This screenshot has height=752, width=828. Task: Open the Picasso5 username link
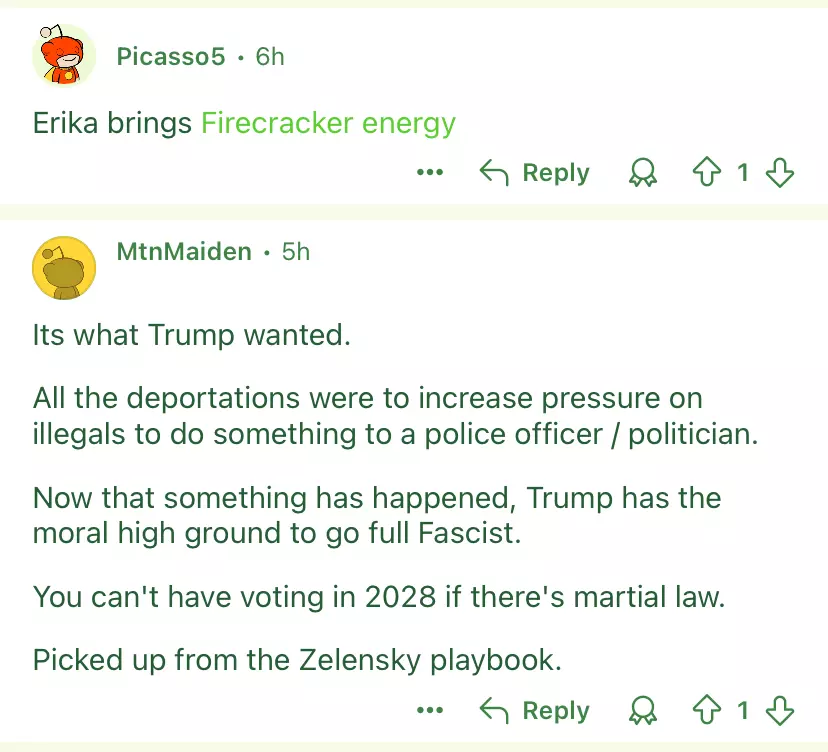tap(171, 57)
